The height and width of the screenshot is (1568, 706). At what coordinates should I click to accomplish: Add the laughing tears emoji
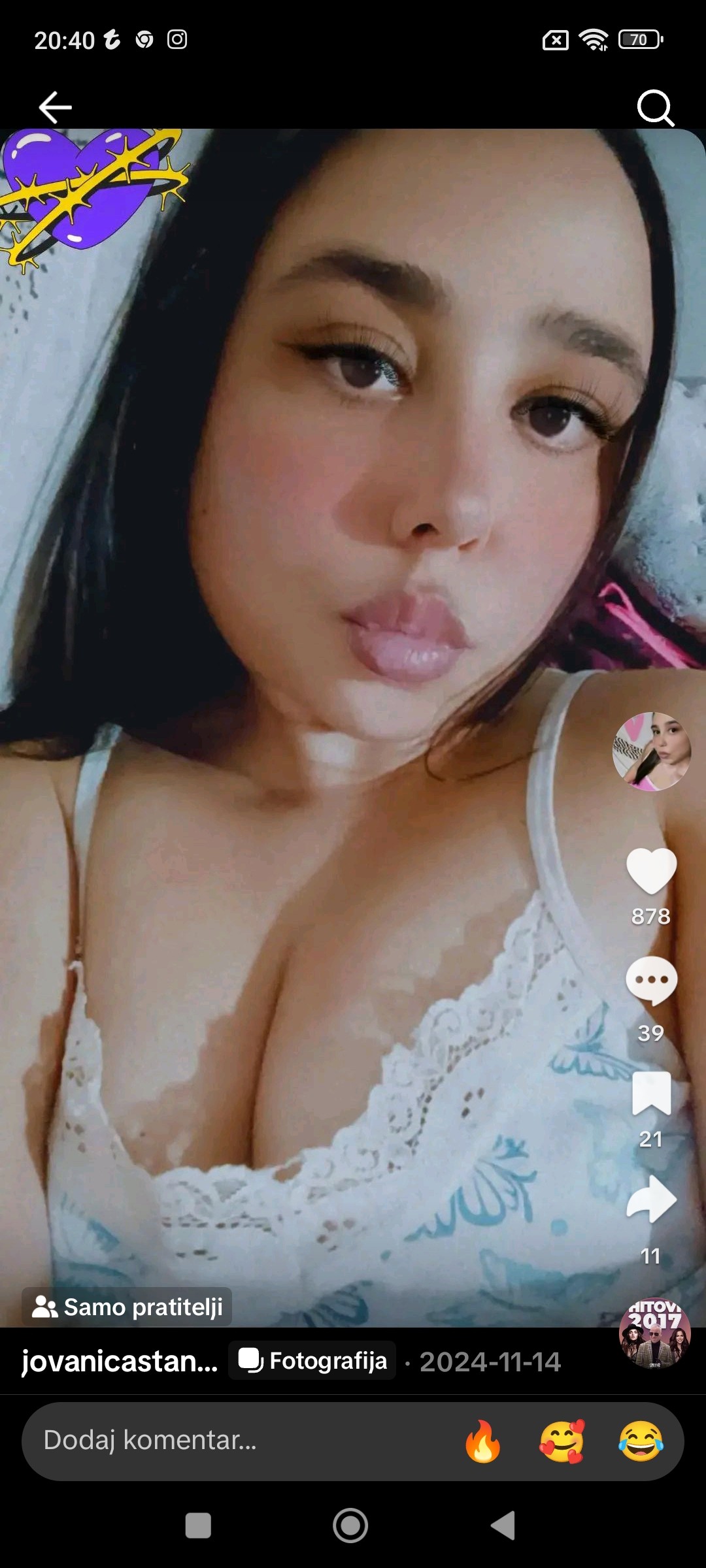click(x=641, y=1441)
